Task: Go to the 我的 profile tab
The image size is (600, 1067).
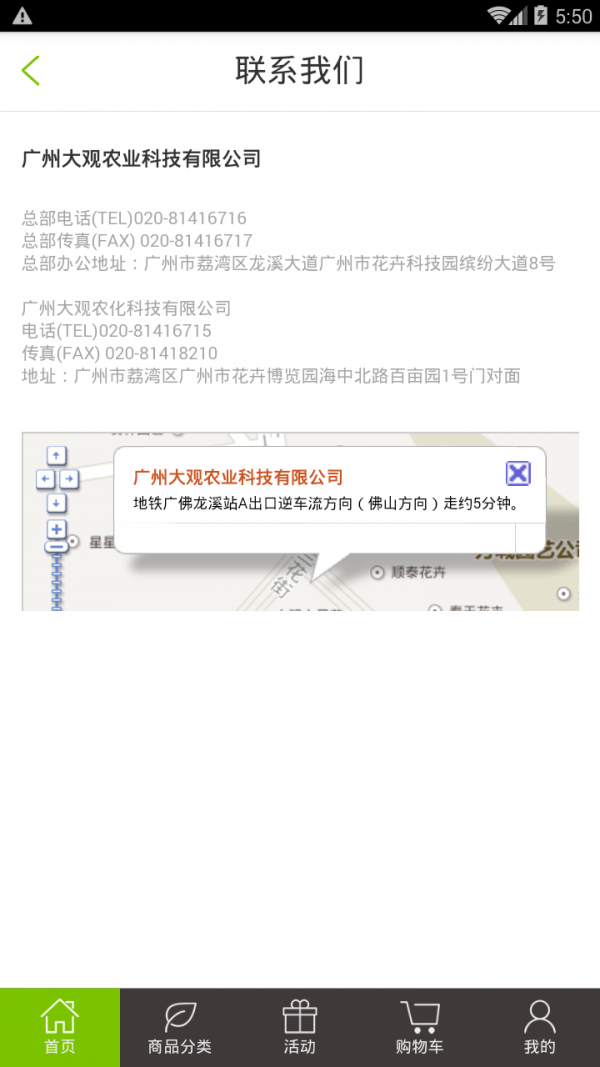Action: pos(540,1028)
